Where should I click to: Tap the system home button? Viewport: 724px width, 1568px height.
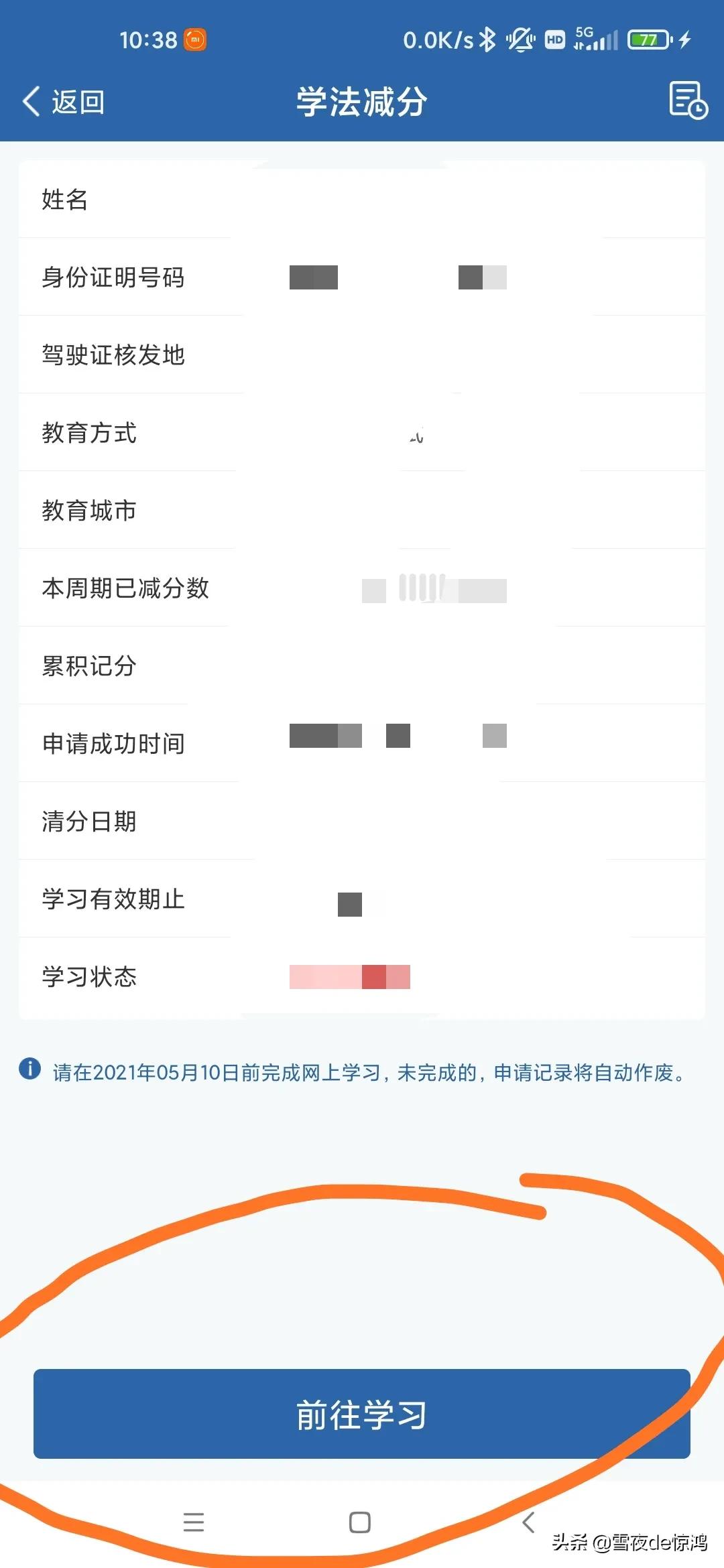tap(360, 1522)
